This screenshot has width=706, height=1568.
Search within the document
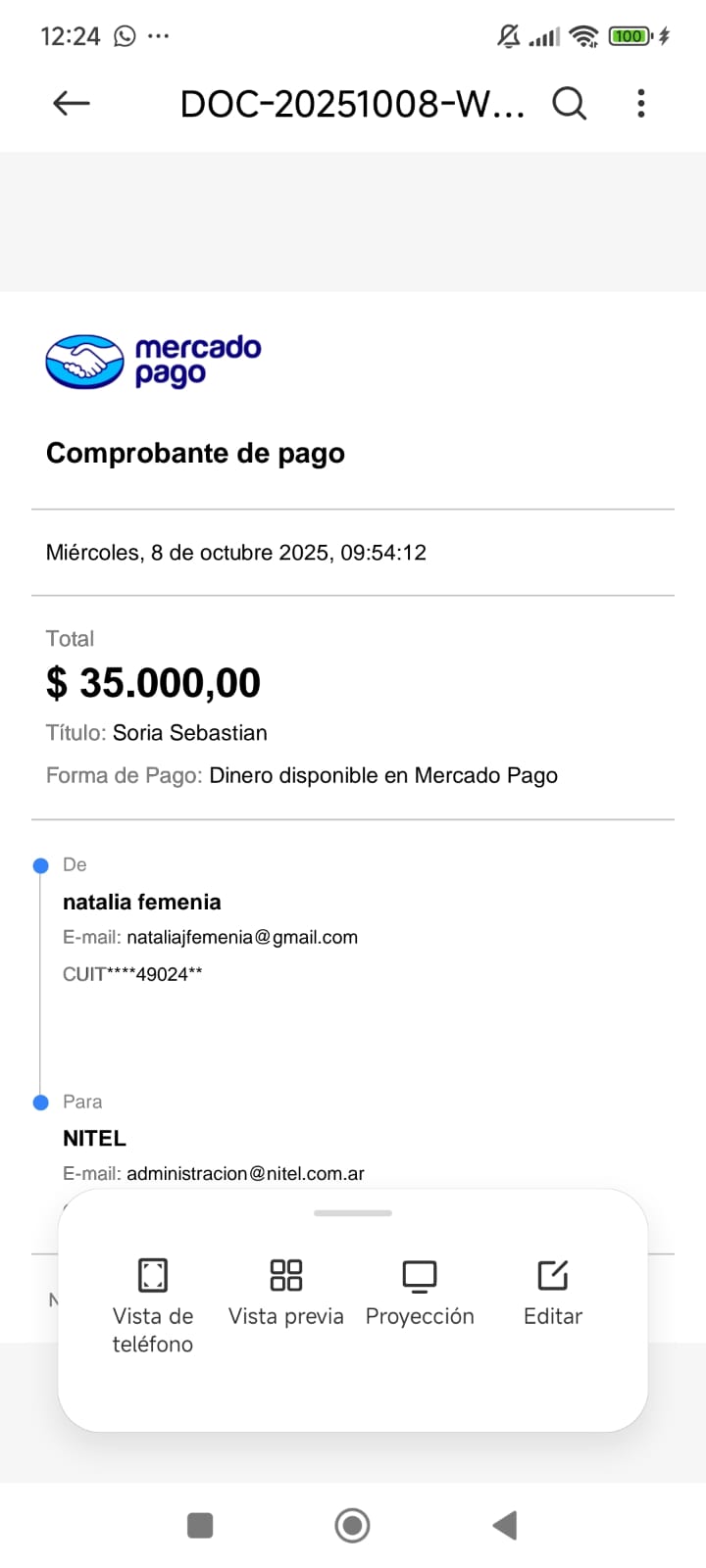pos(569,103)
